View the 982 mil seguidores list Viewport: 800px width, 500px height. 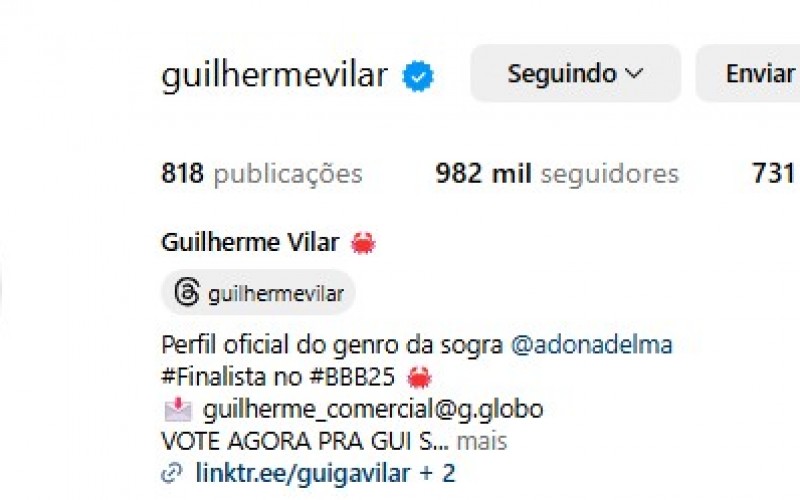[557, 174]
